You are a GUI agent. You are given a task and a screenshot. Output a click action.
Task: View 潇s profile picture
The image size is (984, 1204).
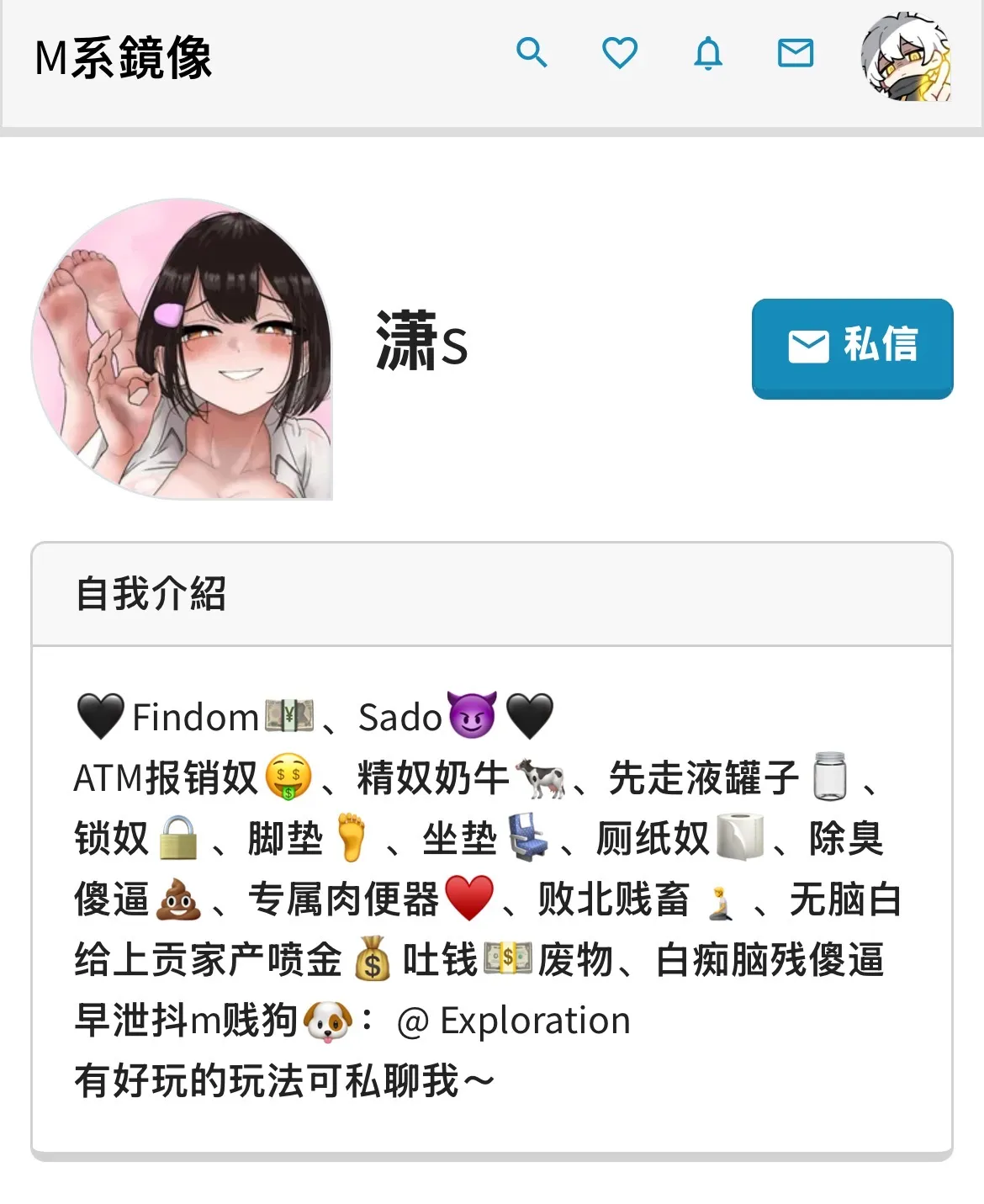(183, 349)
